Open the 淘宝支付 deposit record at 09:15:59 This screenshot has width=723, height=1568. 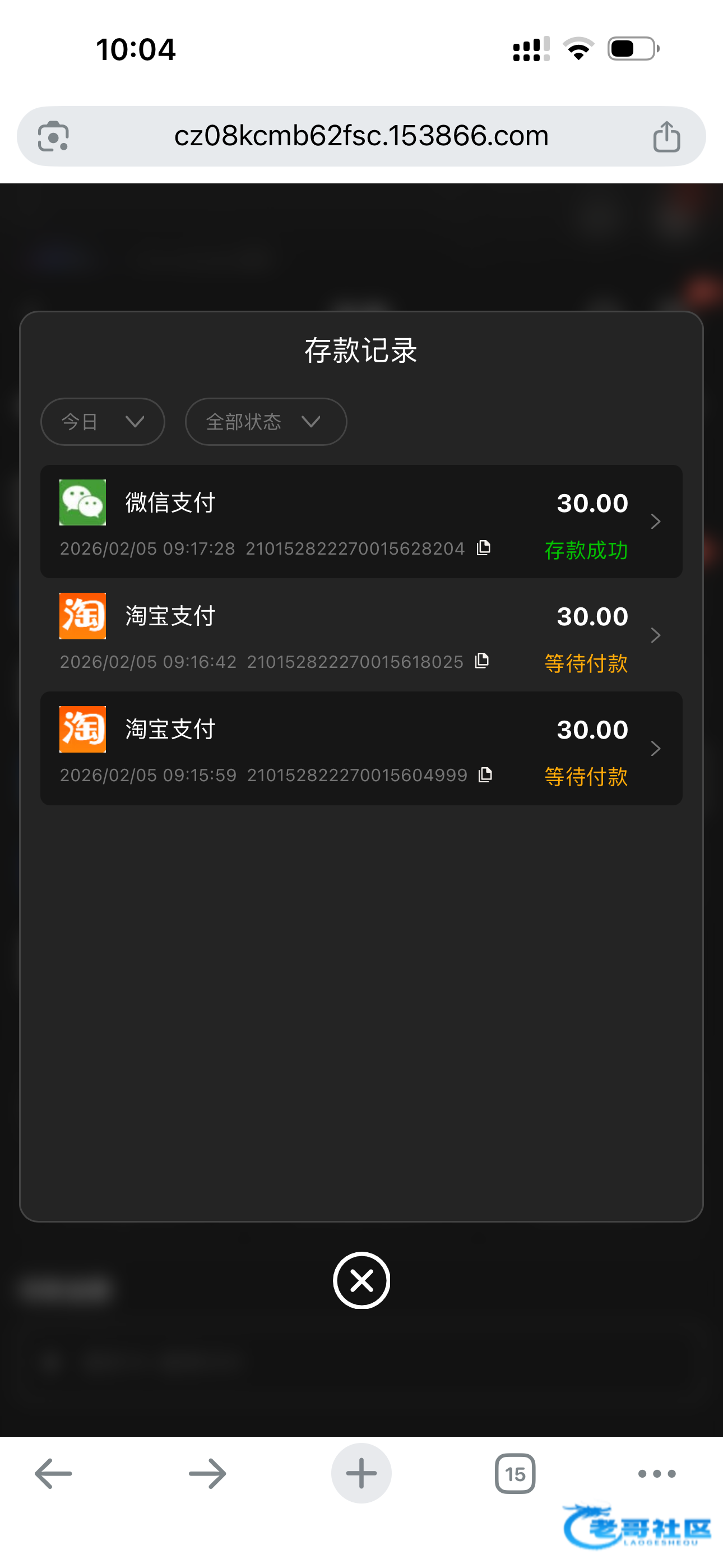(360, 748)
